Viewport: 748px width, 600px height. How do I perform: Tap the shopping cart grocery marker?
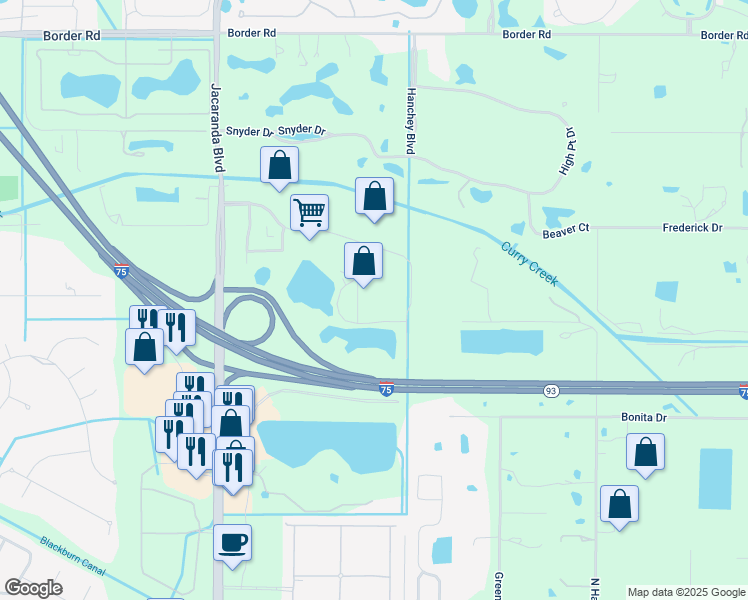(310, 212)
